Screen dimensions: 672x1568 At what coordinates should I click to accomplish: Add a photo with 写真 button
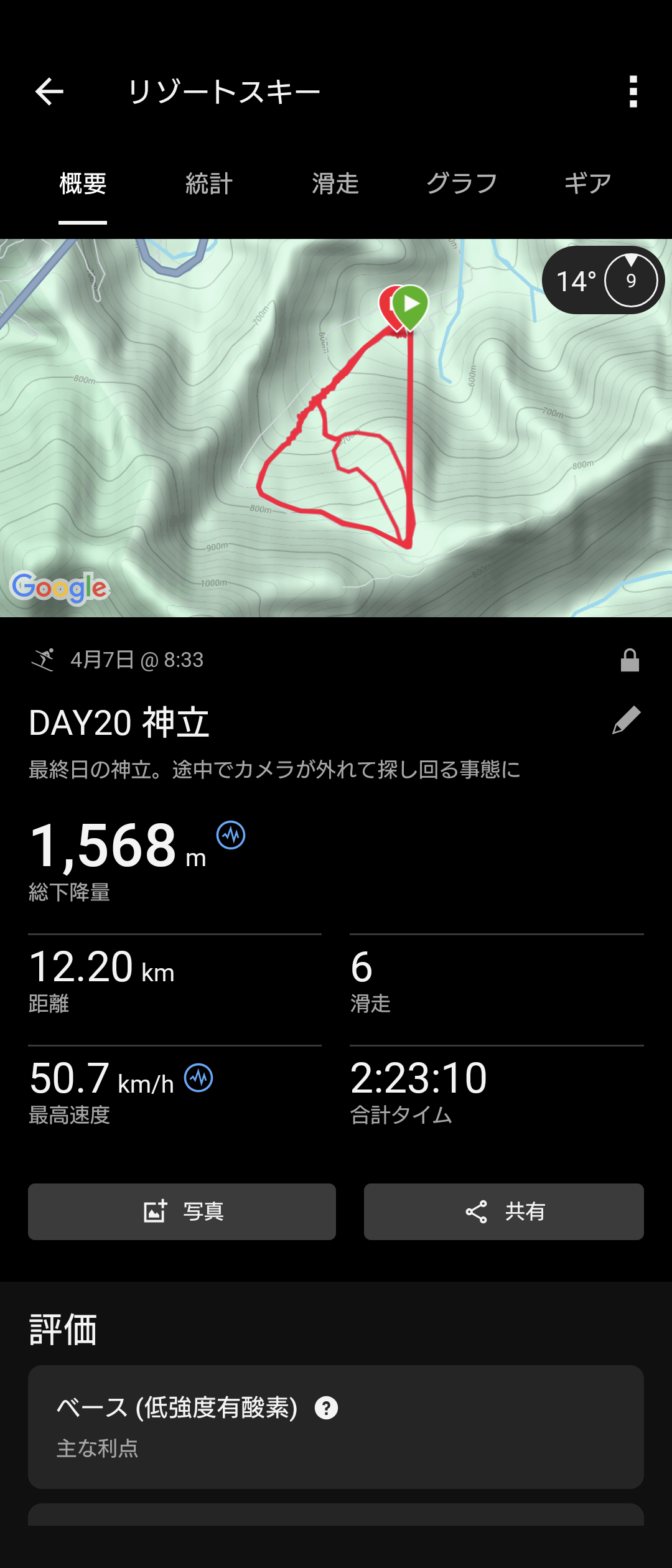point(182,1211)
